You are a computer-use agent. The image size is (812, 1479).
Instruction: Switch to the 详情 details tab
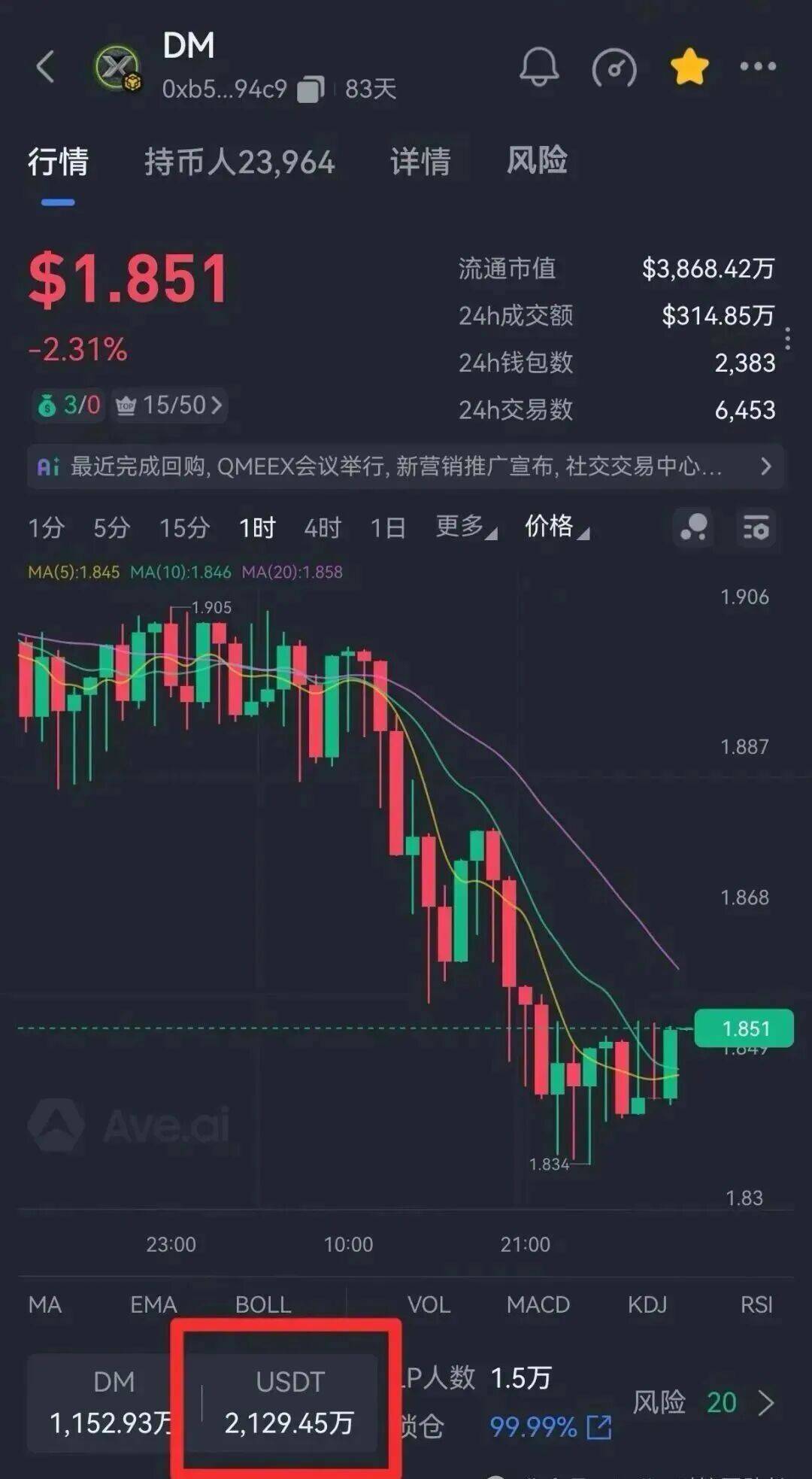coord(420,162)
